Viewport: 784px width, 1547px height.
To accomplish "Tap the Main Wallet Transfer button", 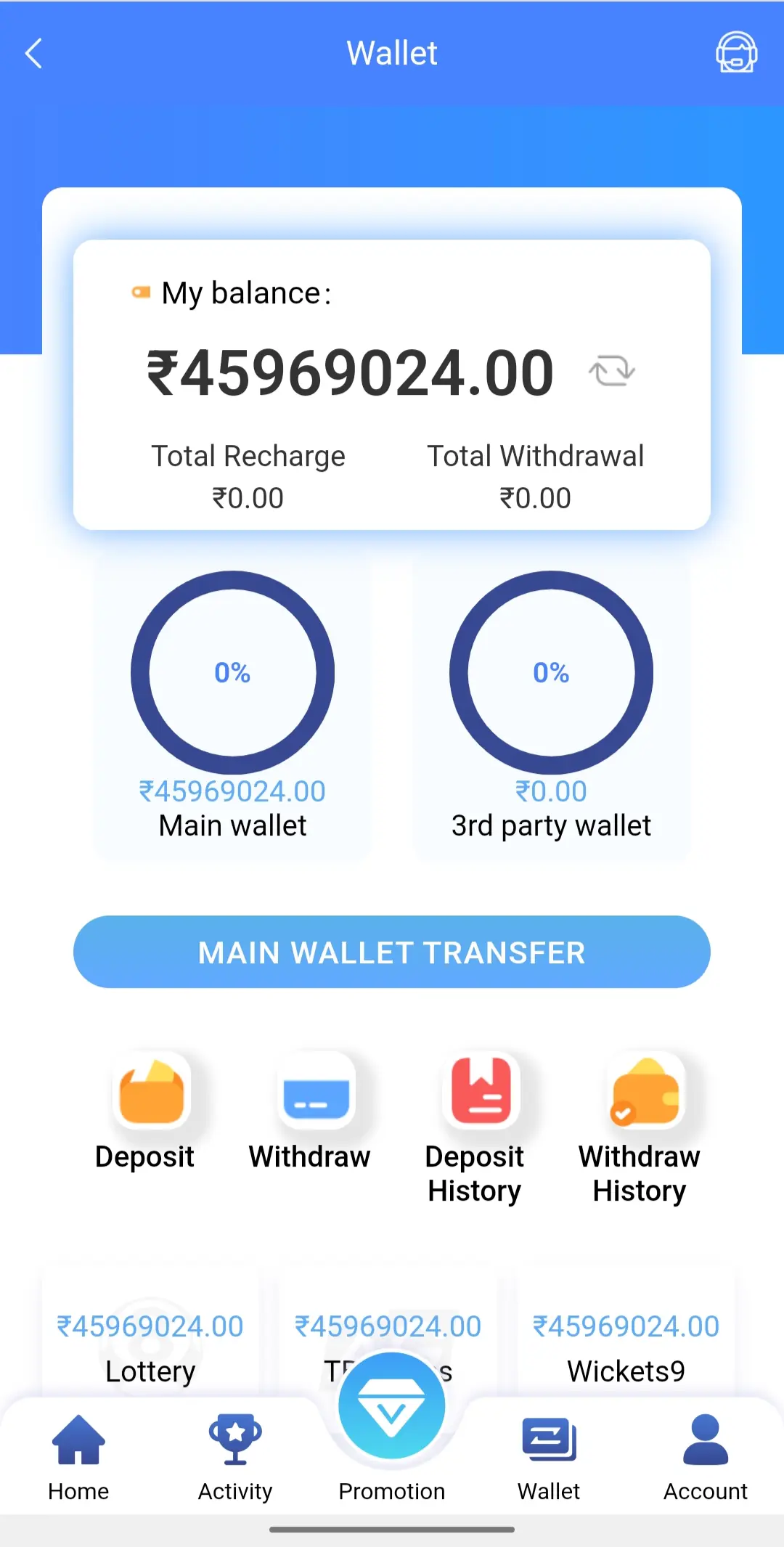I will 392,952.
